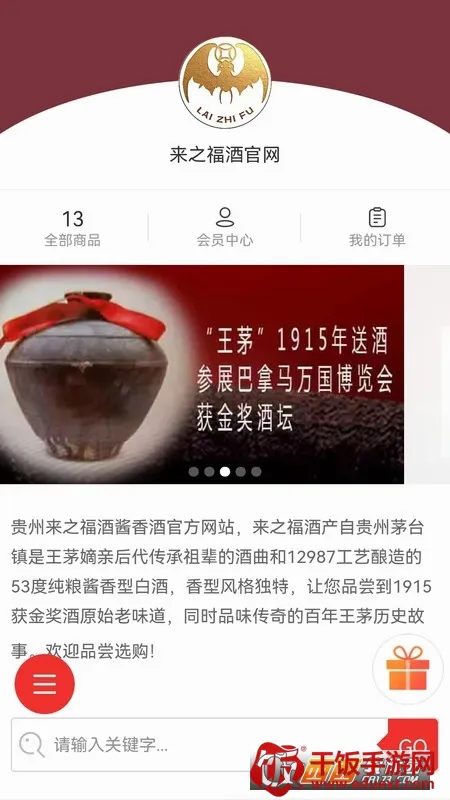
Task: Open 全部商品 showing 13 products
Action: (x=72, y=229)
